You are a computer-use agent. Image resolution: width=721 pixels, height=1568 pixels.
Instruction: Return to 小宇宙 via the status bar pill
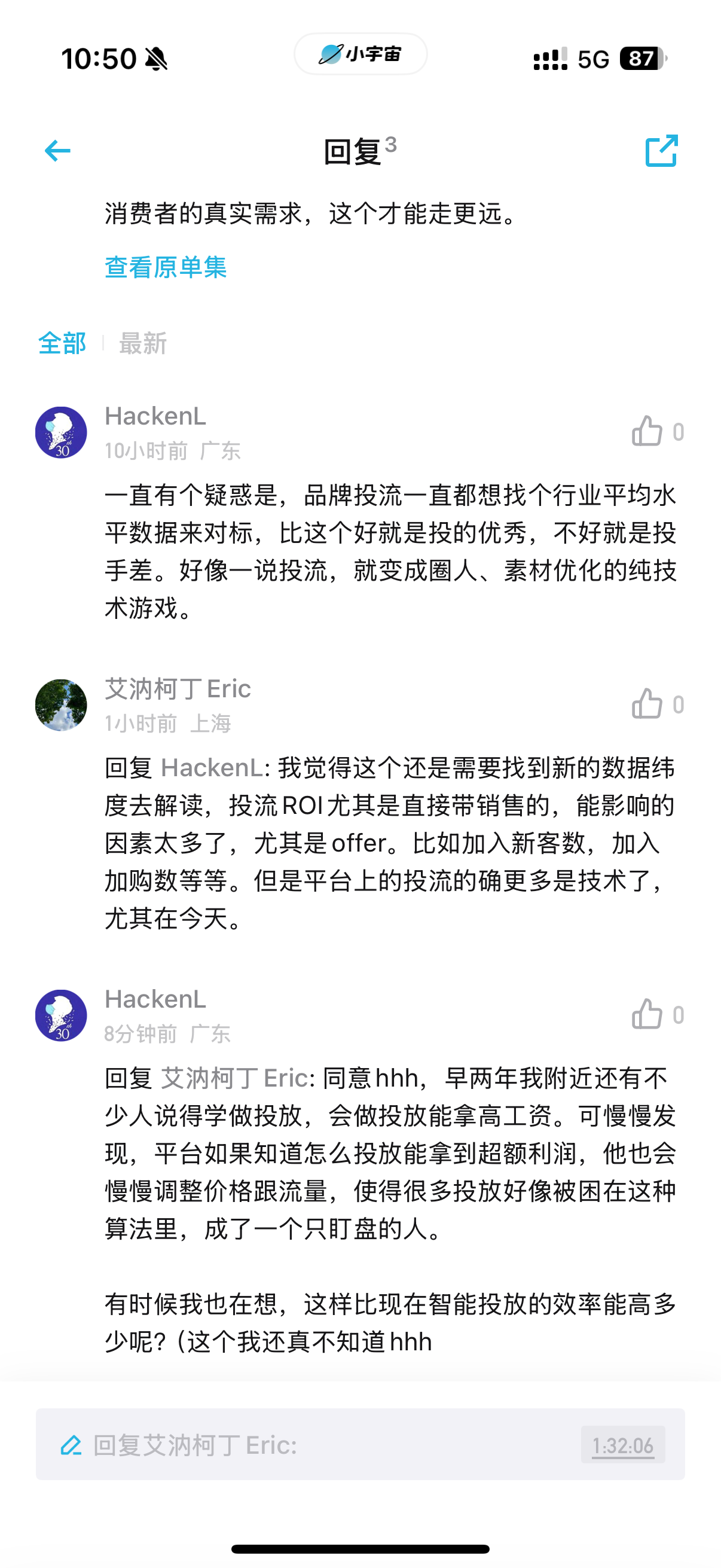[360, 54]
